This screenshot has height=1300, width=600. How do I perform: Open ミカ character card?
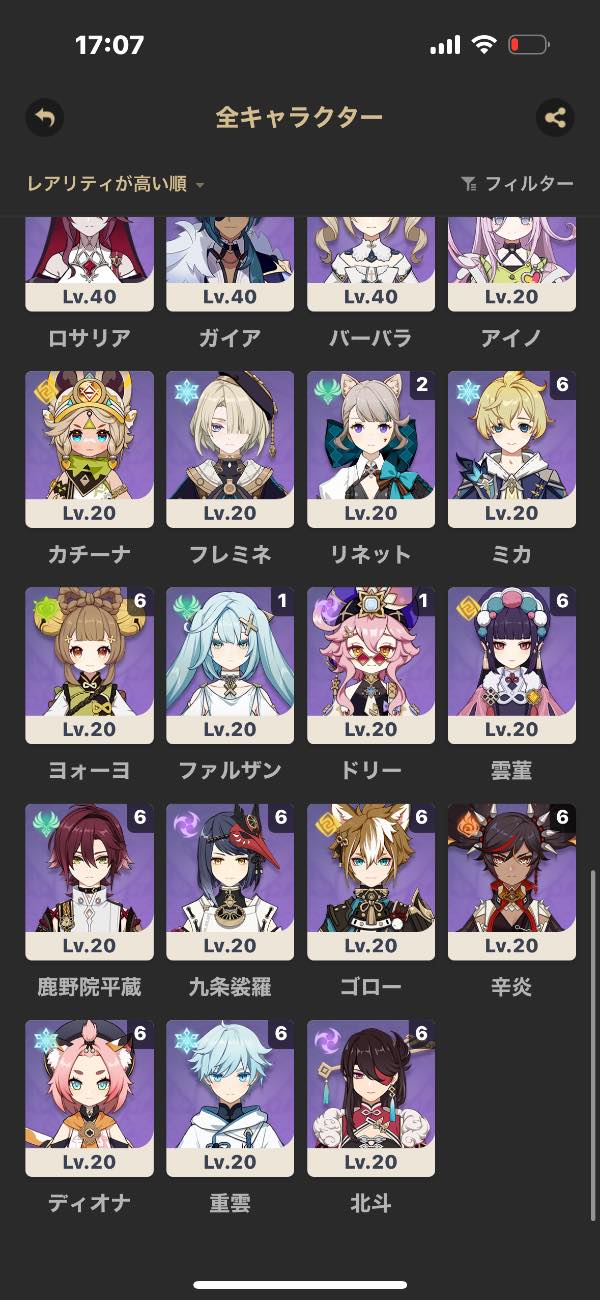coord(512,449)
